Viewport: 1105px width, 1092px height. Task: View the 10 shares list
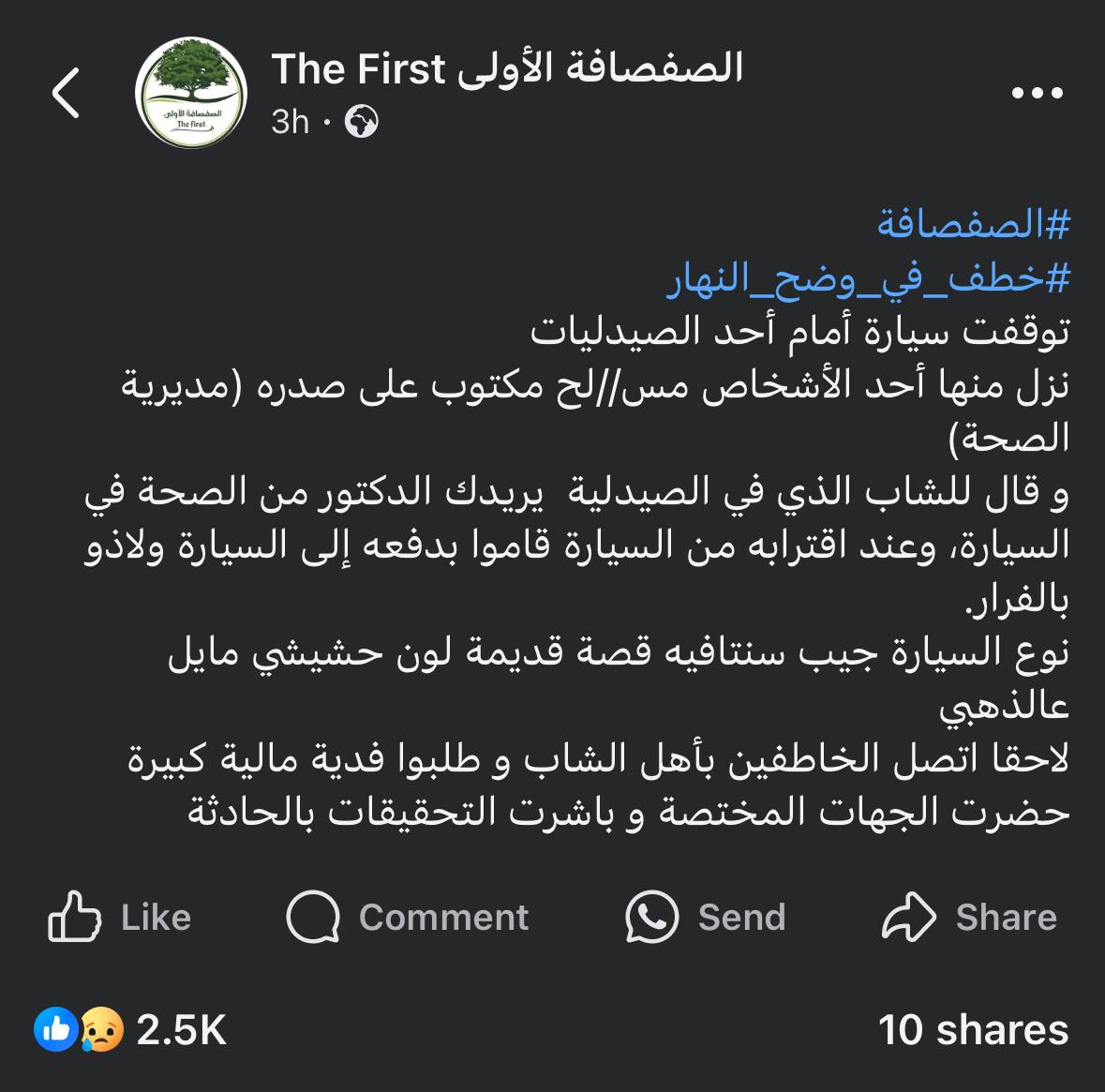[x=973, y=1030]
